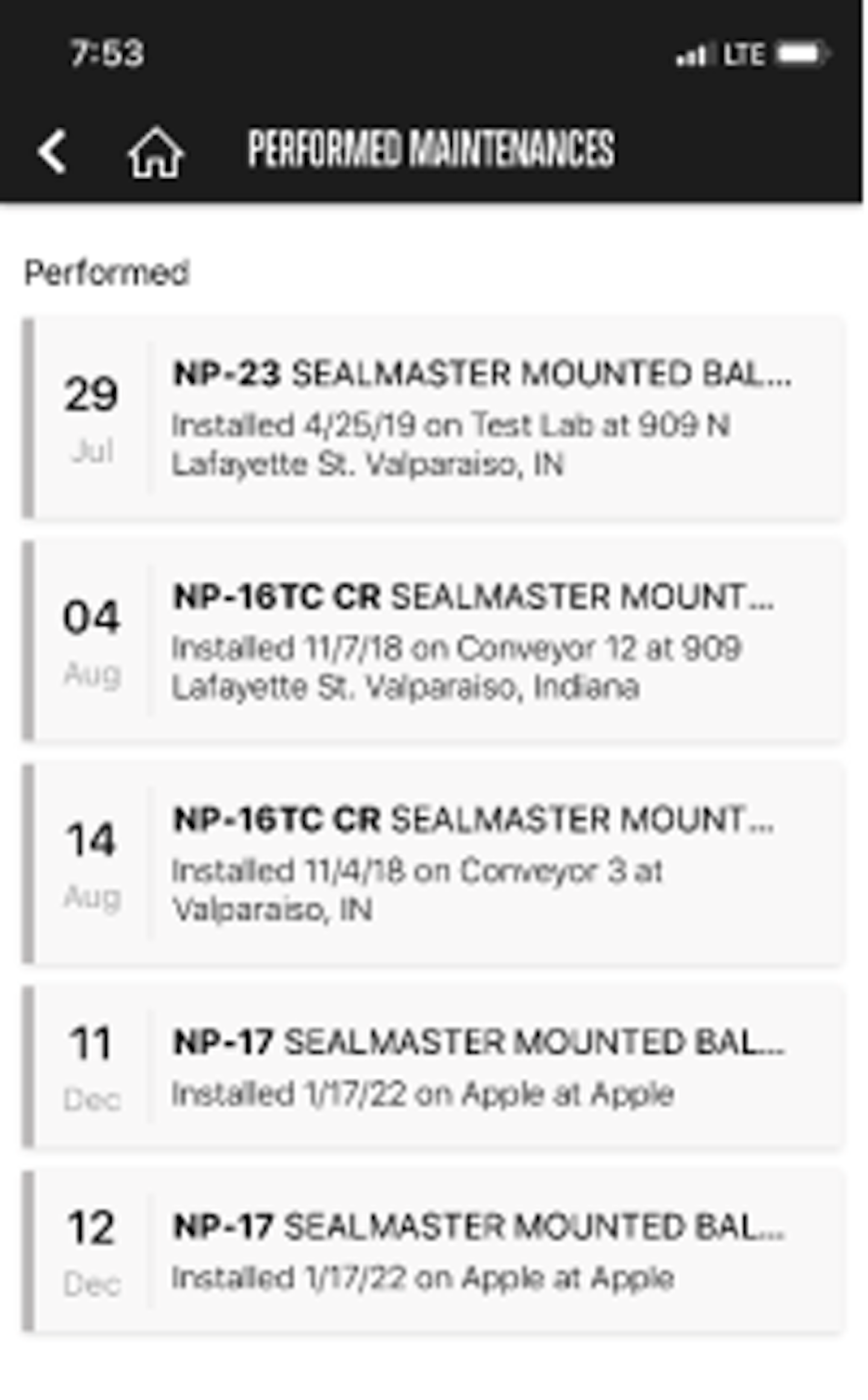Open the 04 Aug NP-16TC CR entry
Viewport: 868px width, 1400px height.
[x=434, y=640]
